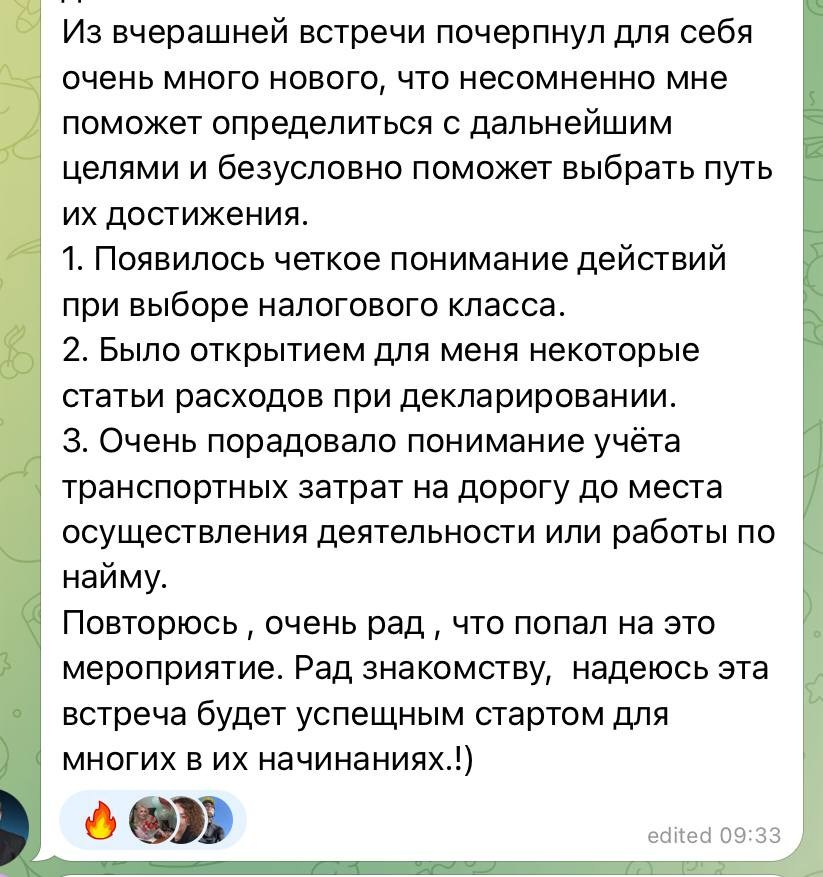Click line 'Повторюсь, очень рад' in message
The height and width of the screenshot is (877, 823).
pos(300,623)
